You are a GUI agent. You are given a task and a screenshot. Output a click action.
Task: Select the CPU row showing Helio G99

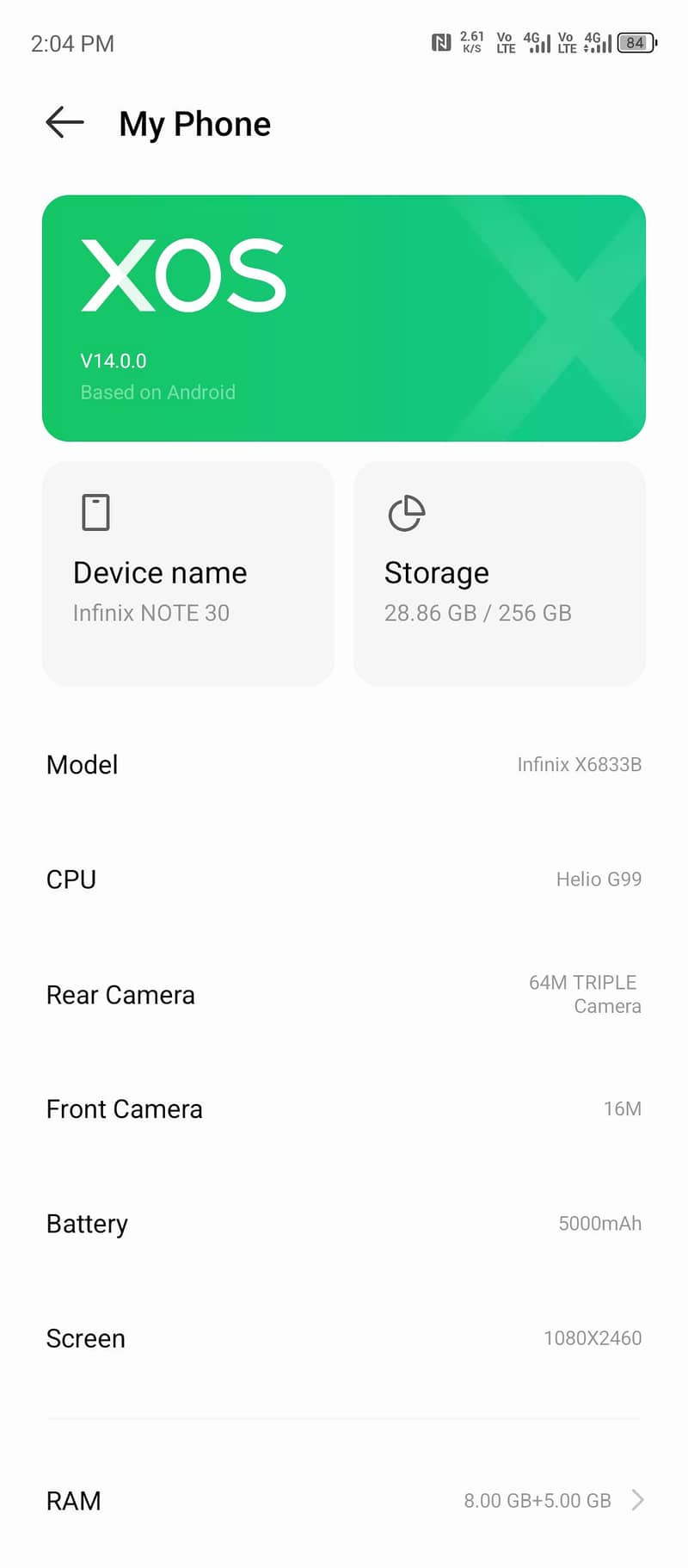[x=344, y=879]
